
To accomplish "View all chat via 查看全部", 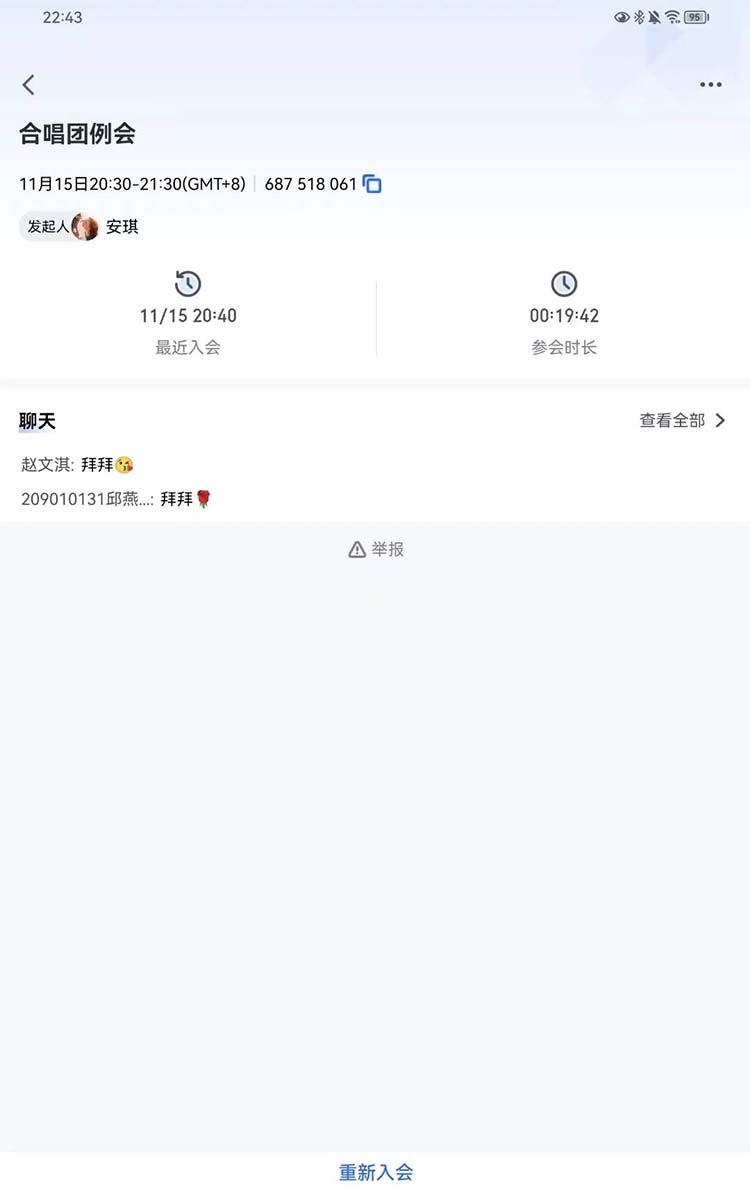I will pos(682,421).
